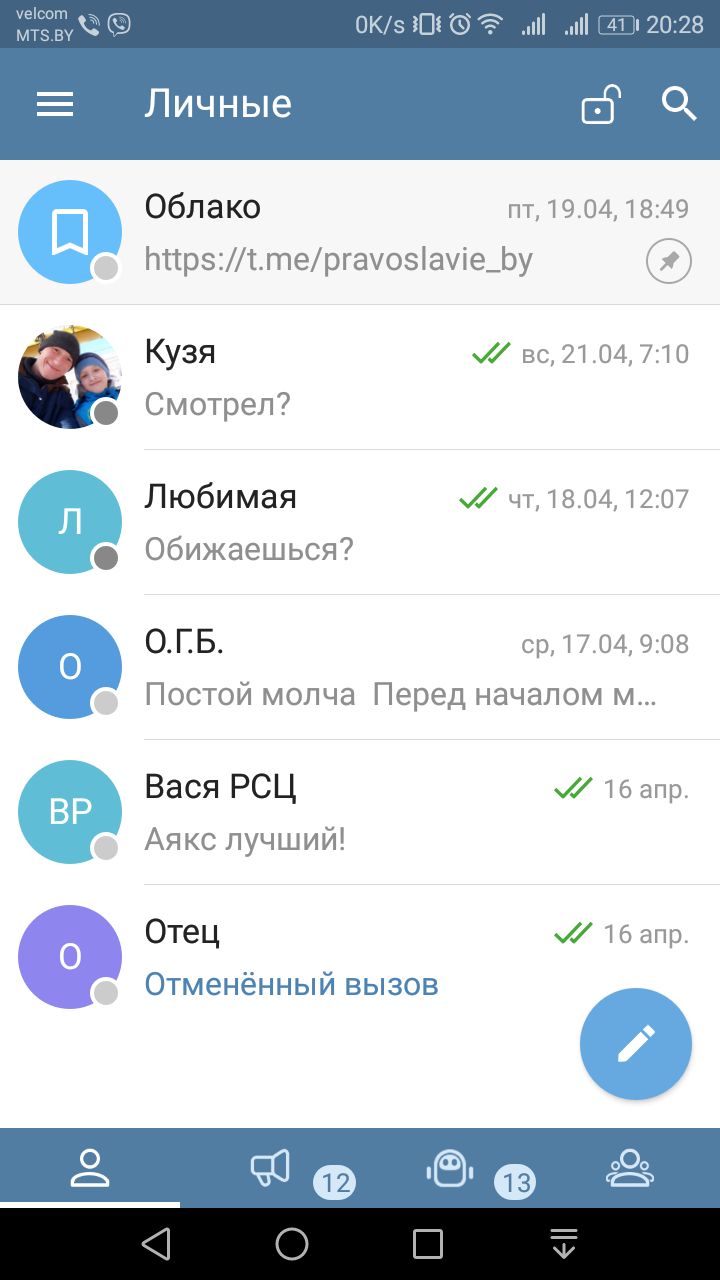The height and width of the screenshot is (1280, 720).
Task: Open the hamburger drawer menu
Action: pos(55,104)
